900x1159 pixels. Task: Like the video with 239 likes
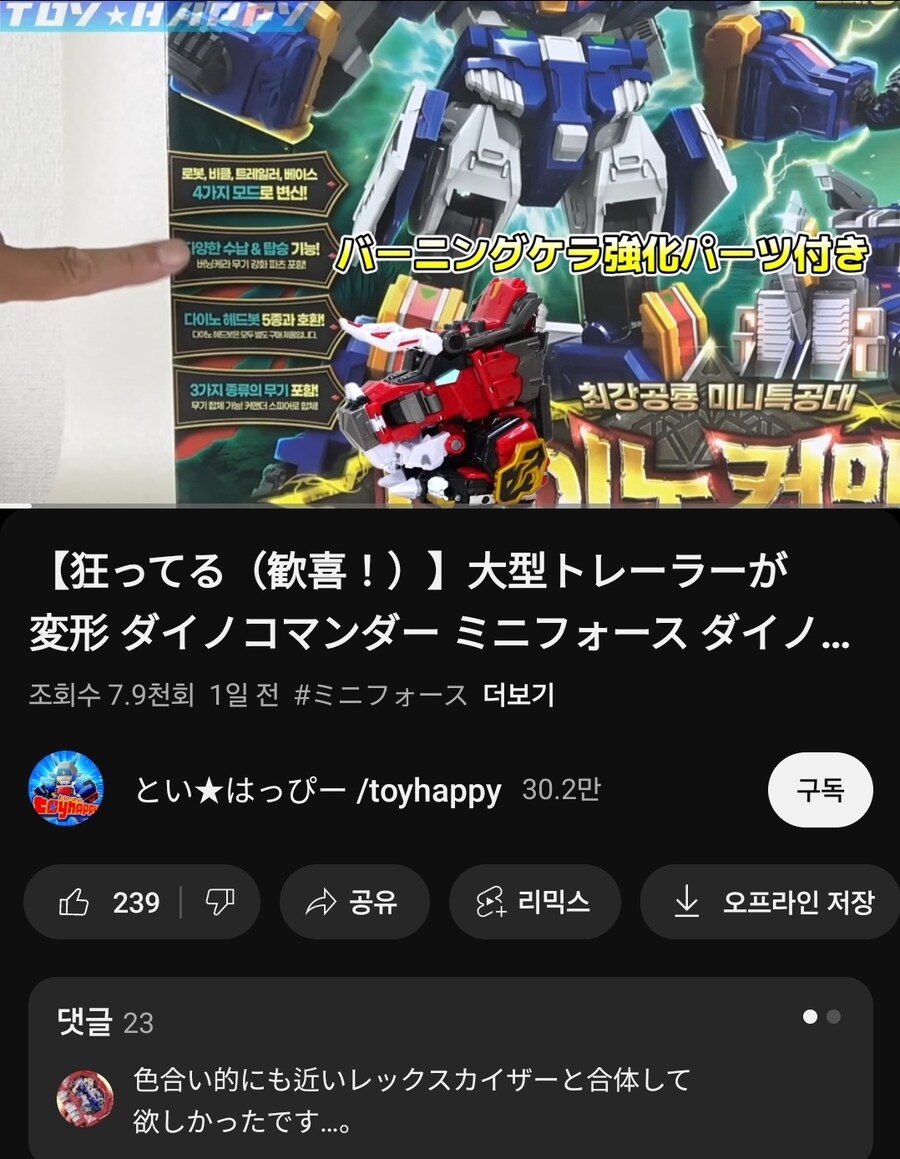[110, 902]
